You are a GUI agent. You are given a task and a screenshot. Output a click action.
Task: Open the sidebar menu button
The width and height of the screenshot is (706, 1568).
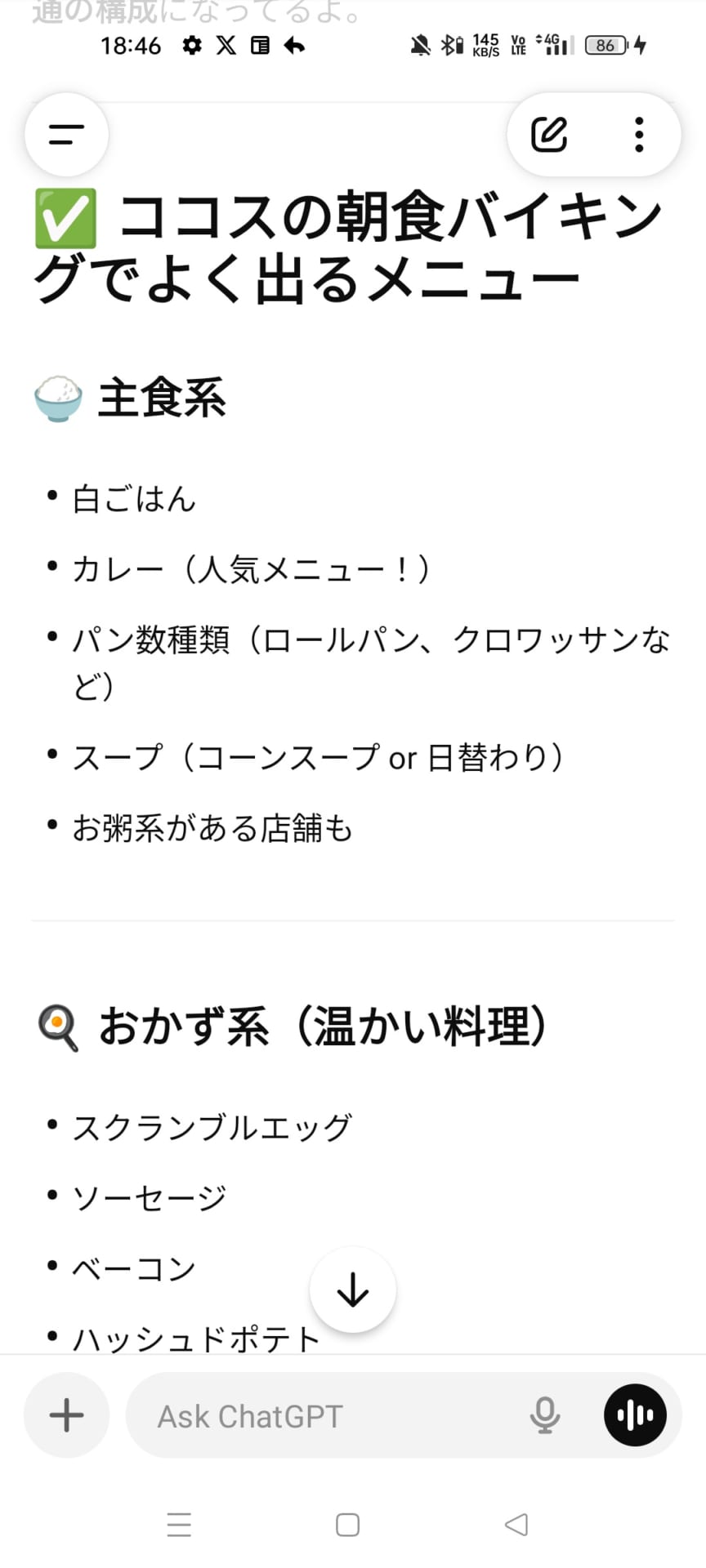66,135
